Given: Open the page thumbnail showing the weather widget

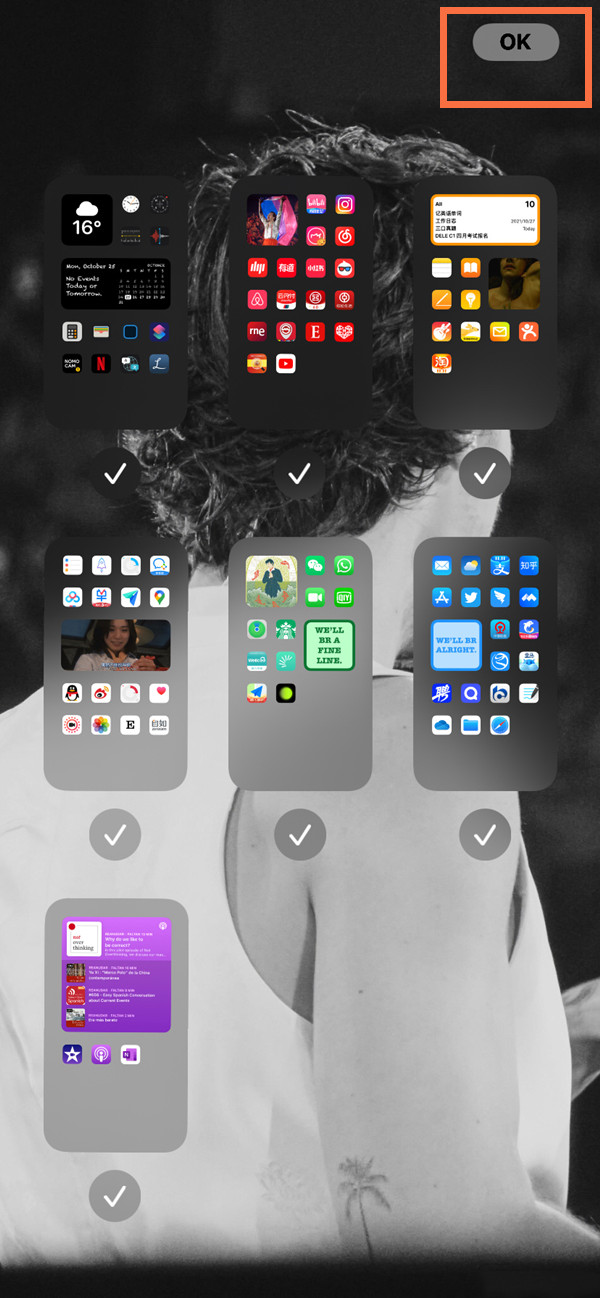Looking at the screenshot, I should tap(115, 302).
